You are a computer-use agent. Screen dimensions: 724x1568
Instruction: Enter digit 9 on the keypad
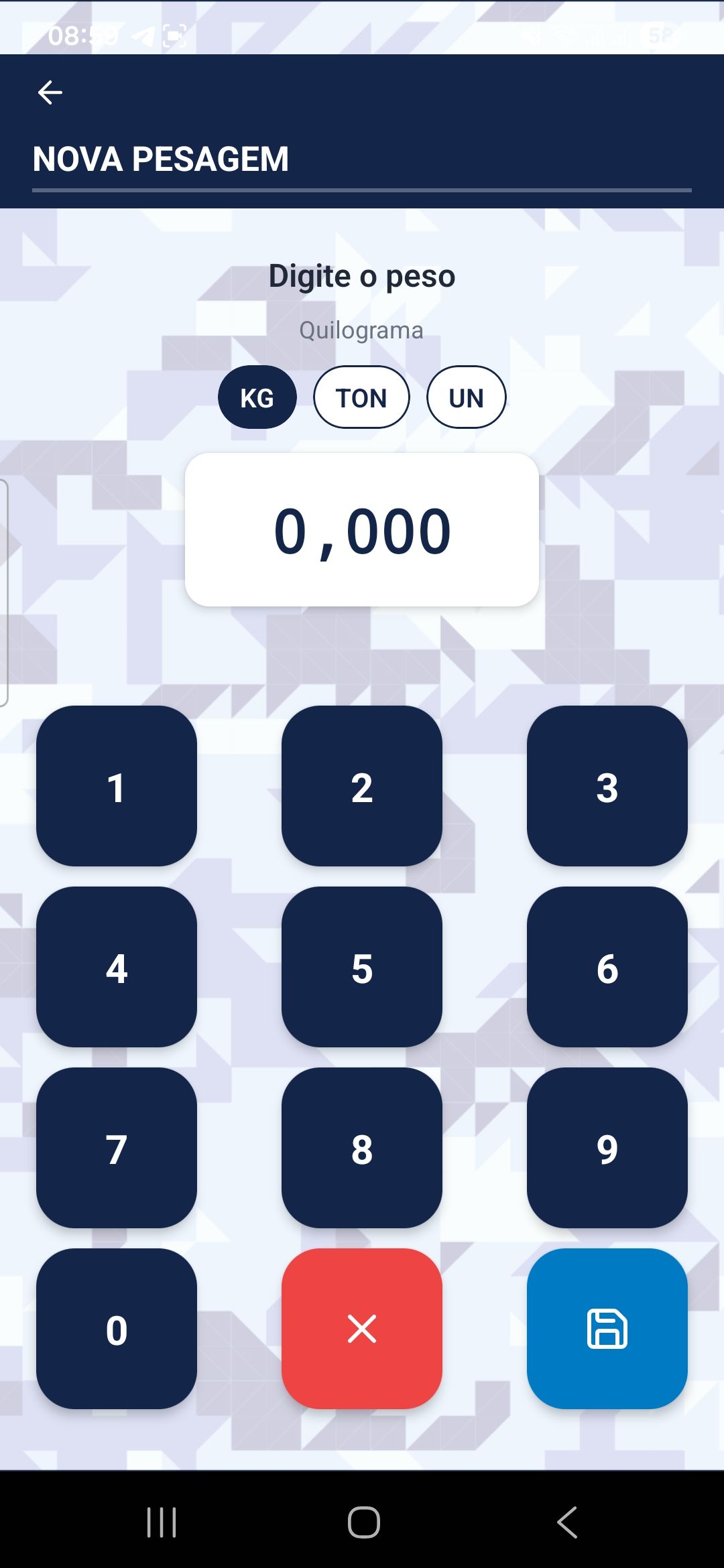point(607,1148)
